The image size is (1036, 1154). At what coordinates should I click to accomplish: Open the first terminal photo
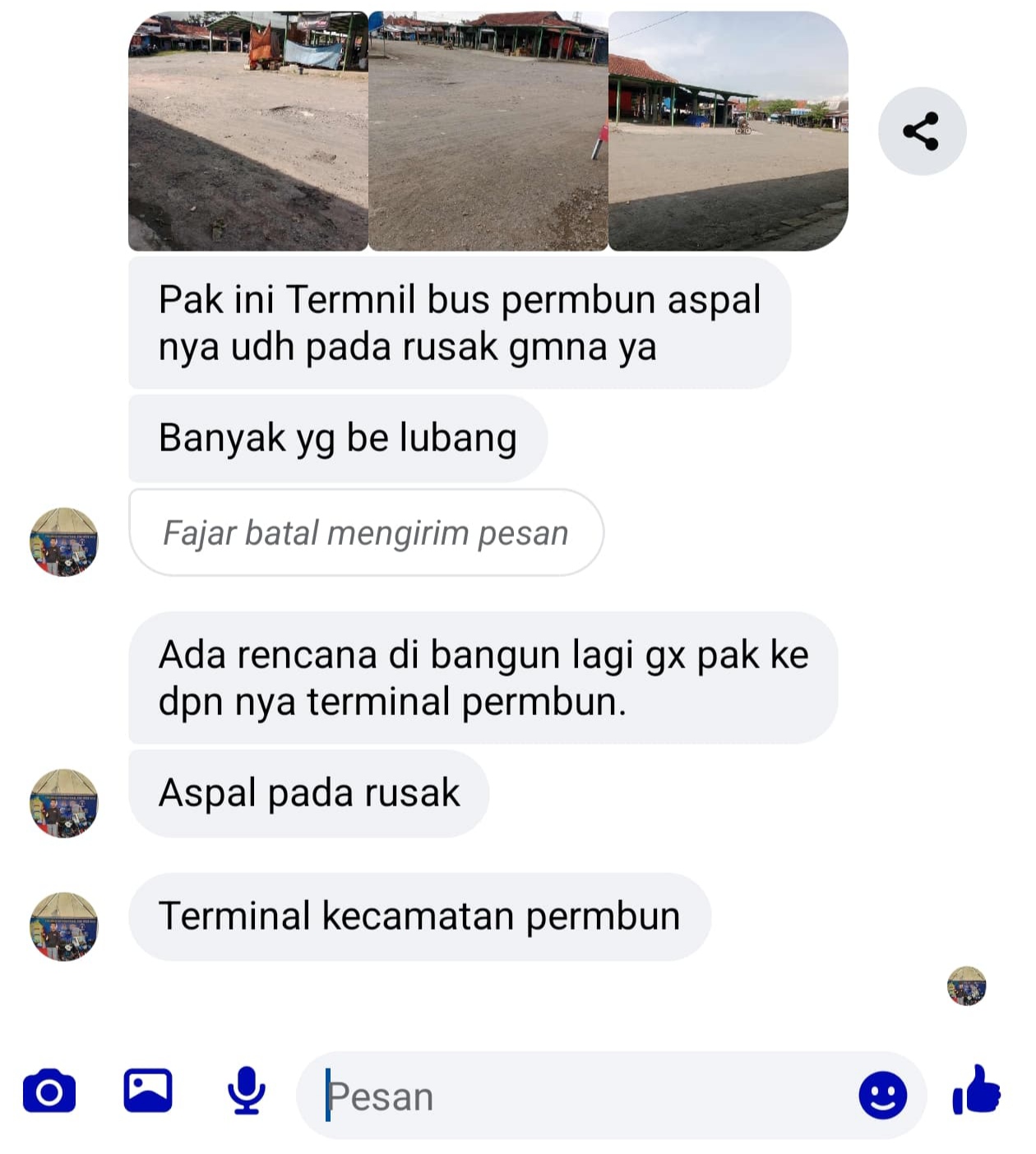[x=247, y=132]
